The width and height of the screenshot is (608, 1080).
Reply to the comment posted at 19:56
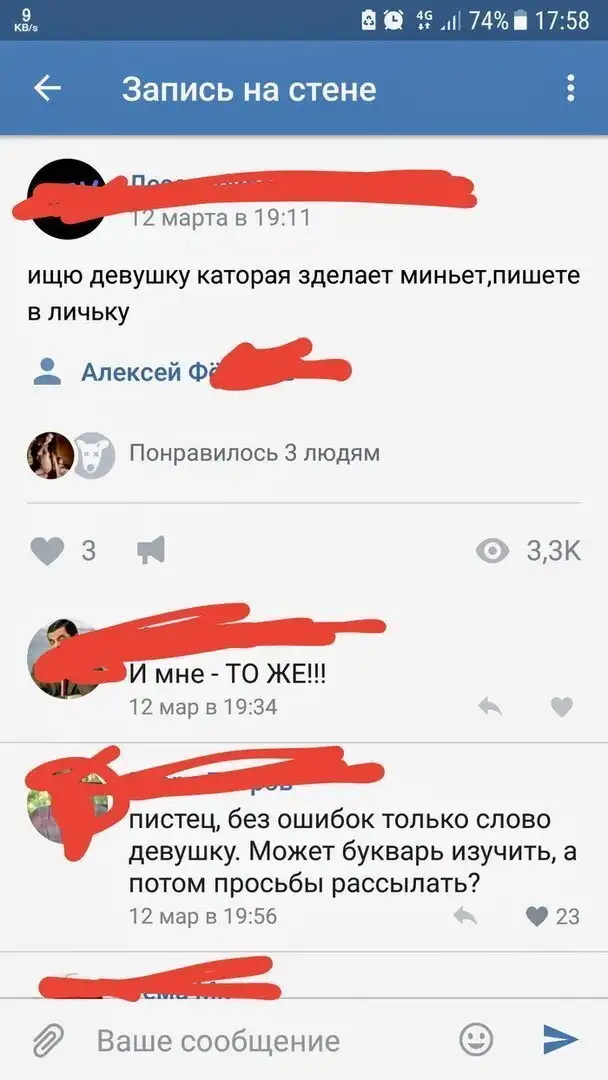tap(465, 915)
